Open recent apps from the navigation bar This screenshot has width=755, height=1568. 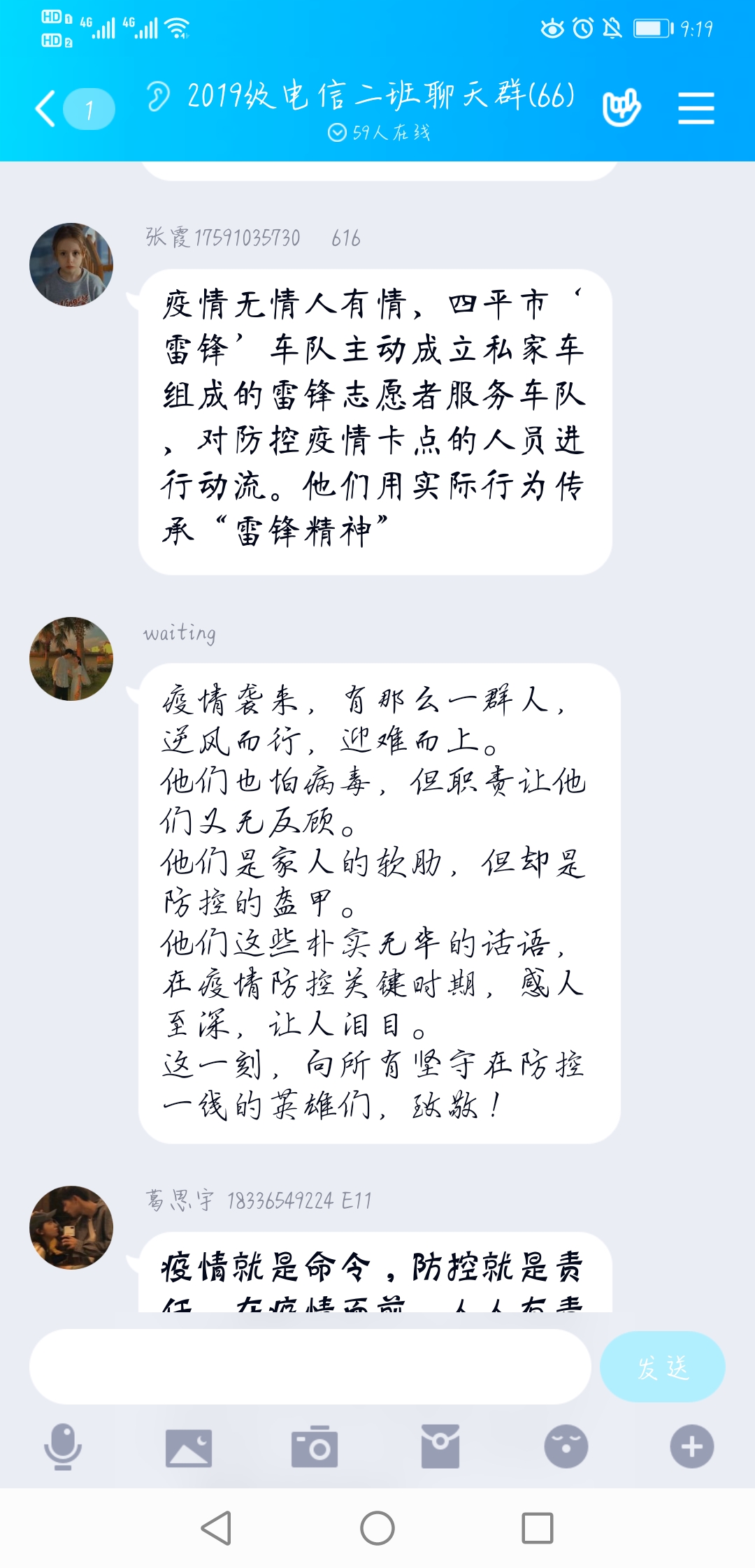[x=538, y=1528]
